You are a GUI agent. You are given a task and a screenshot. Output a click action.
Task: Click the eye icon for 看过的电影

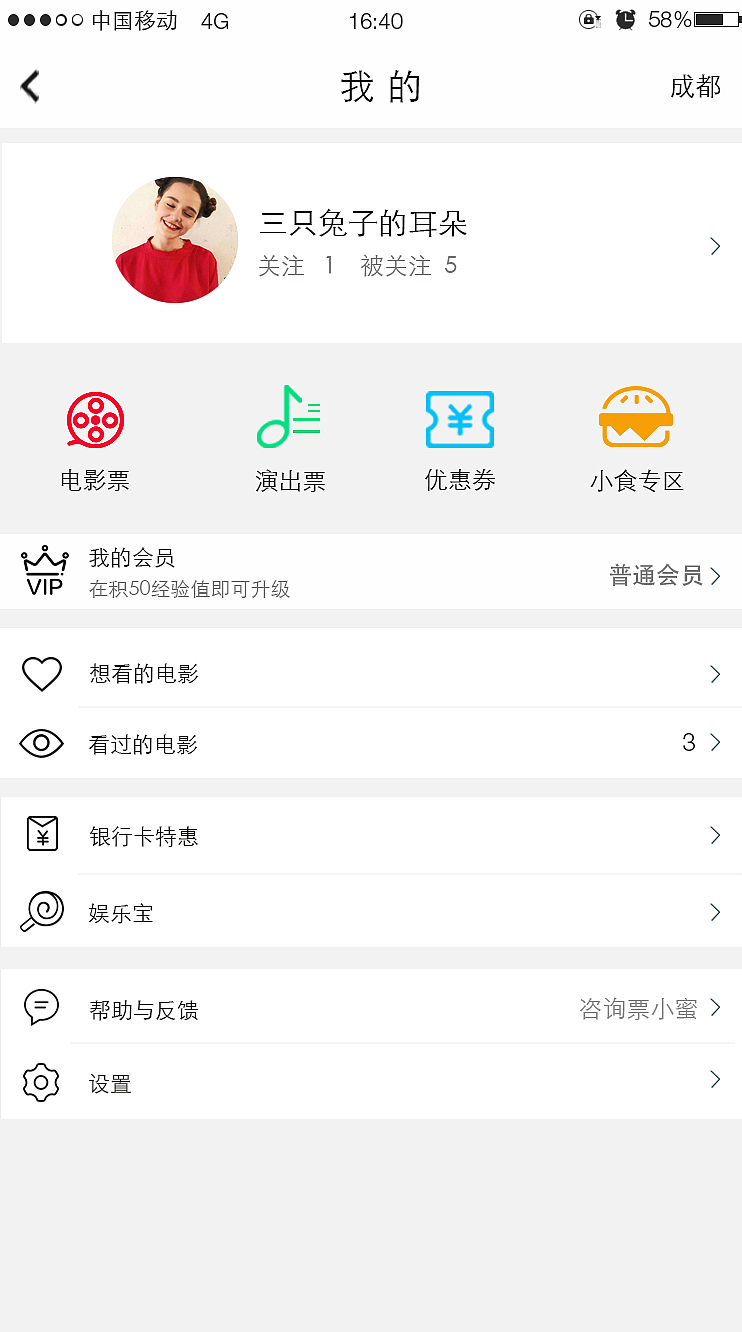41,743
